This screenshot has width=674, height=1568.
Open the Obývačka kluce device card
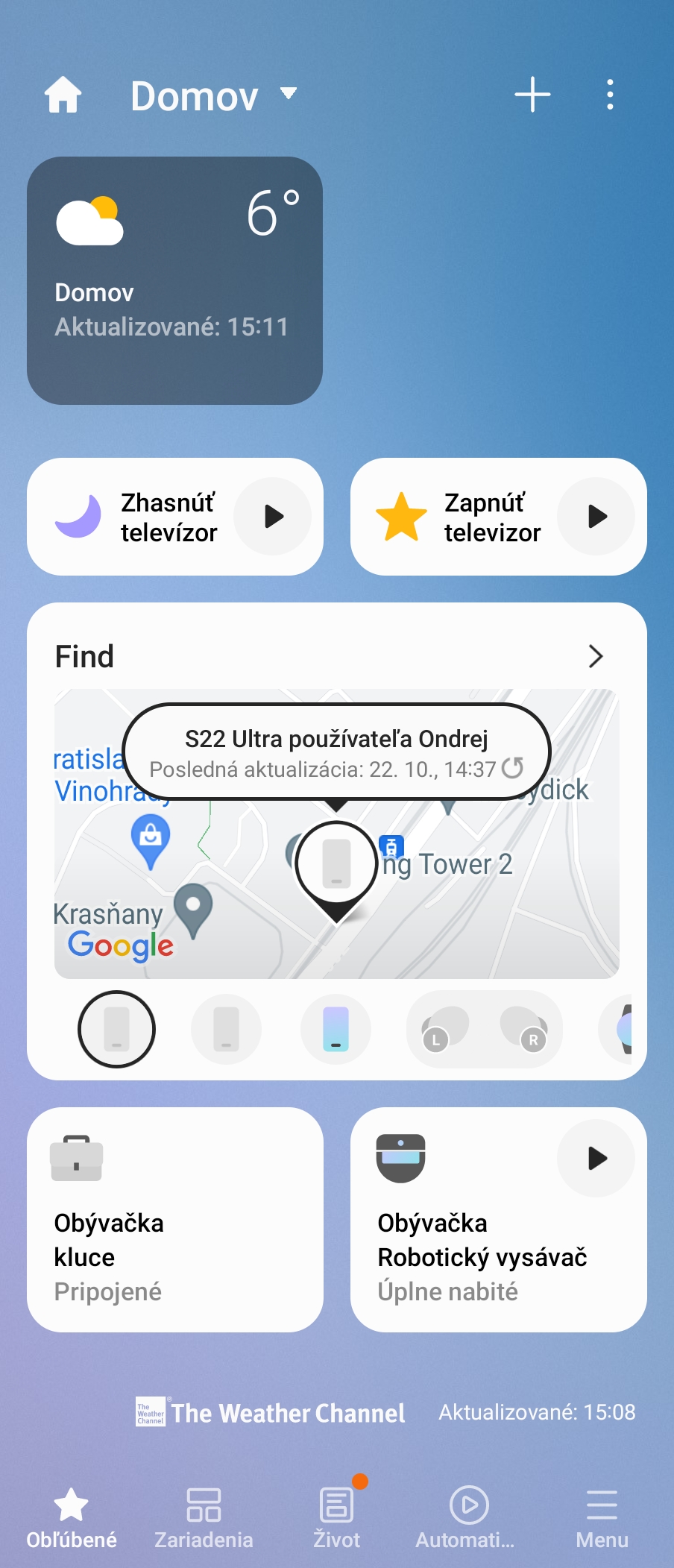click(x=174, y=1220)
